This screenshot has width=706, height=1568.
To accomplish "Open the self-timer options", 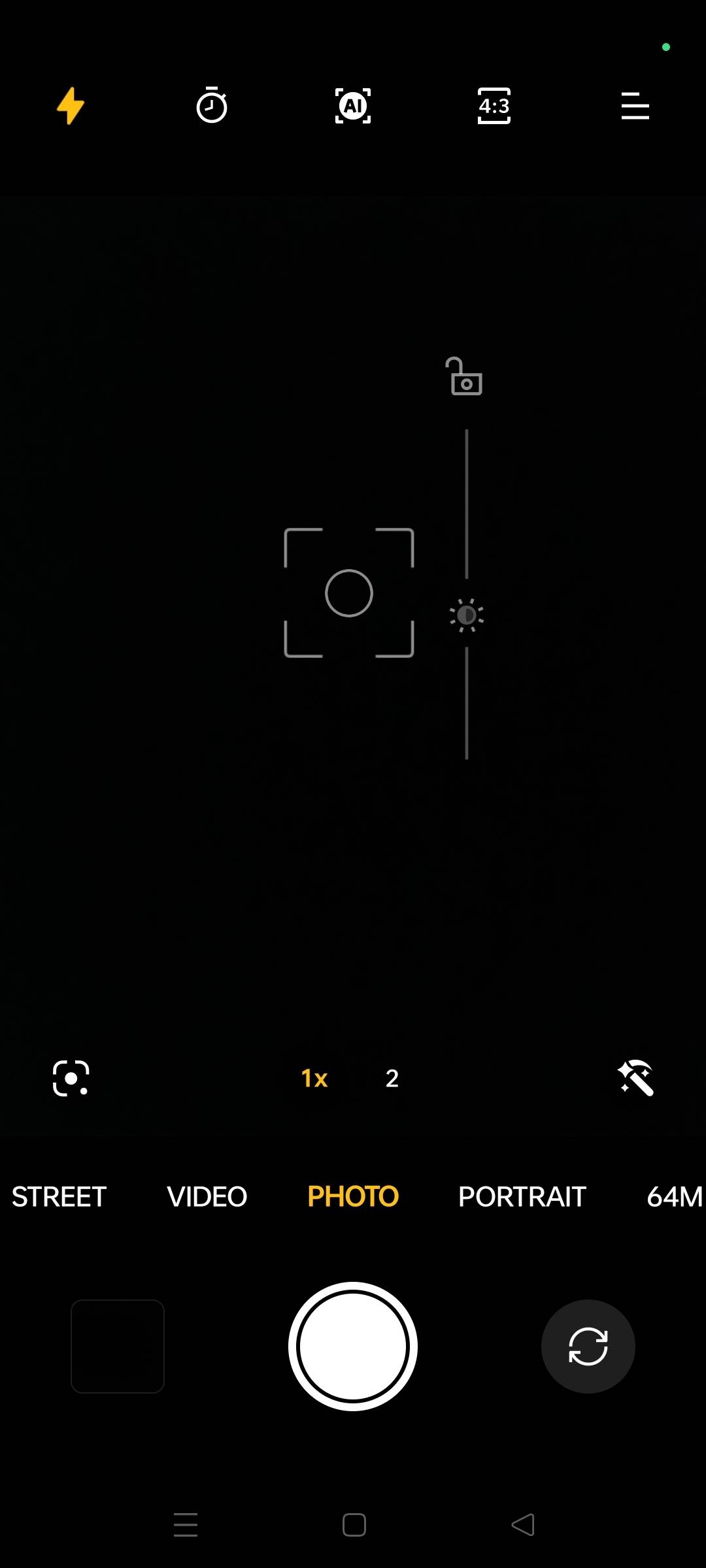I will pyautogui.click(x=212, y=106).
